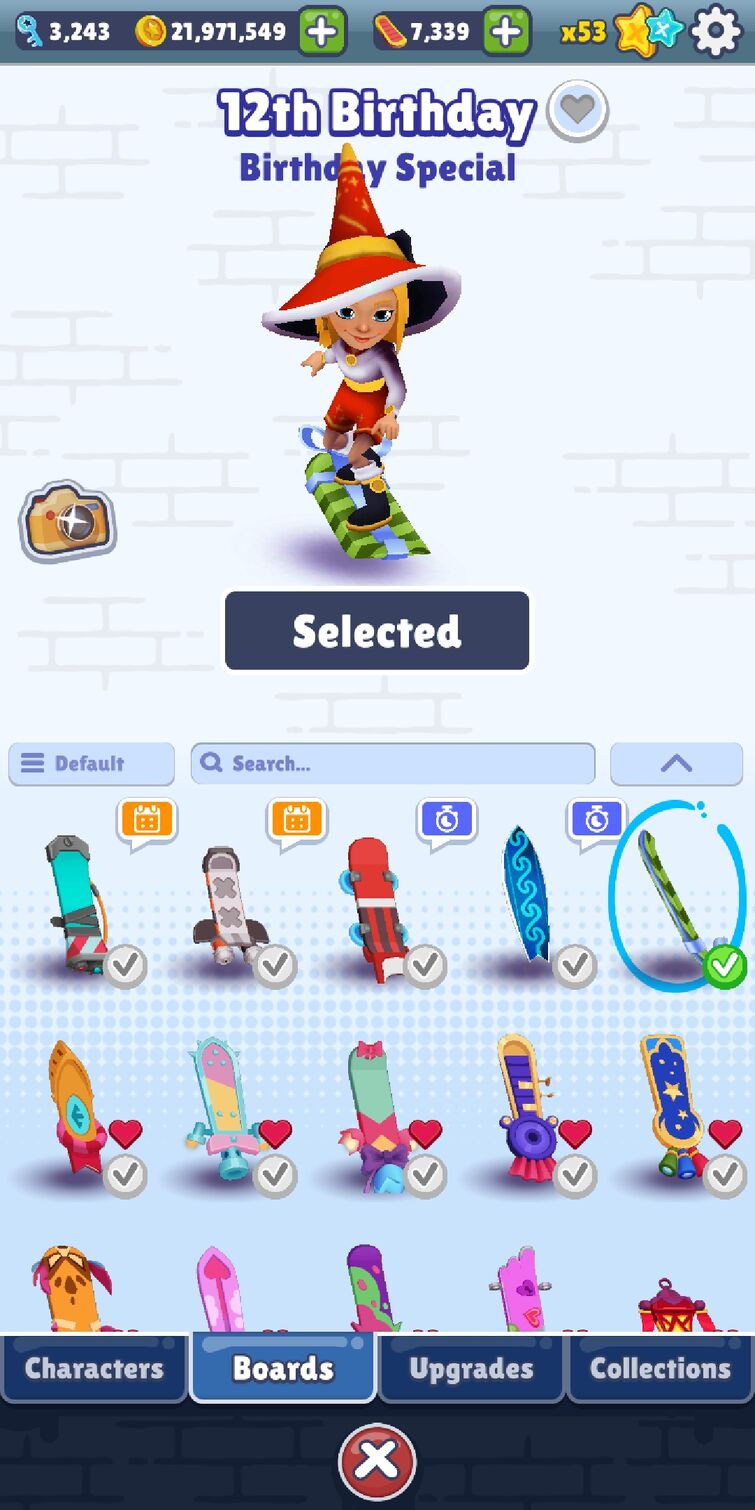Add more coins with the plus button
This screenshot has width=755, height=1510.
point(322,32)
